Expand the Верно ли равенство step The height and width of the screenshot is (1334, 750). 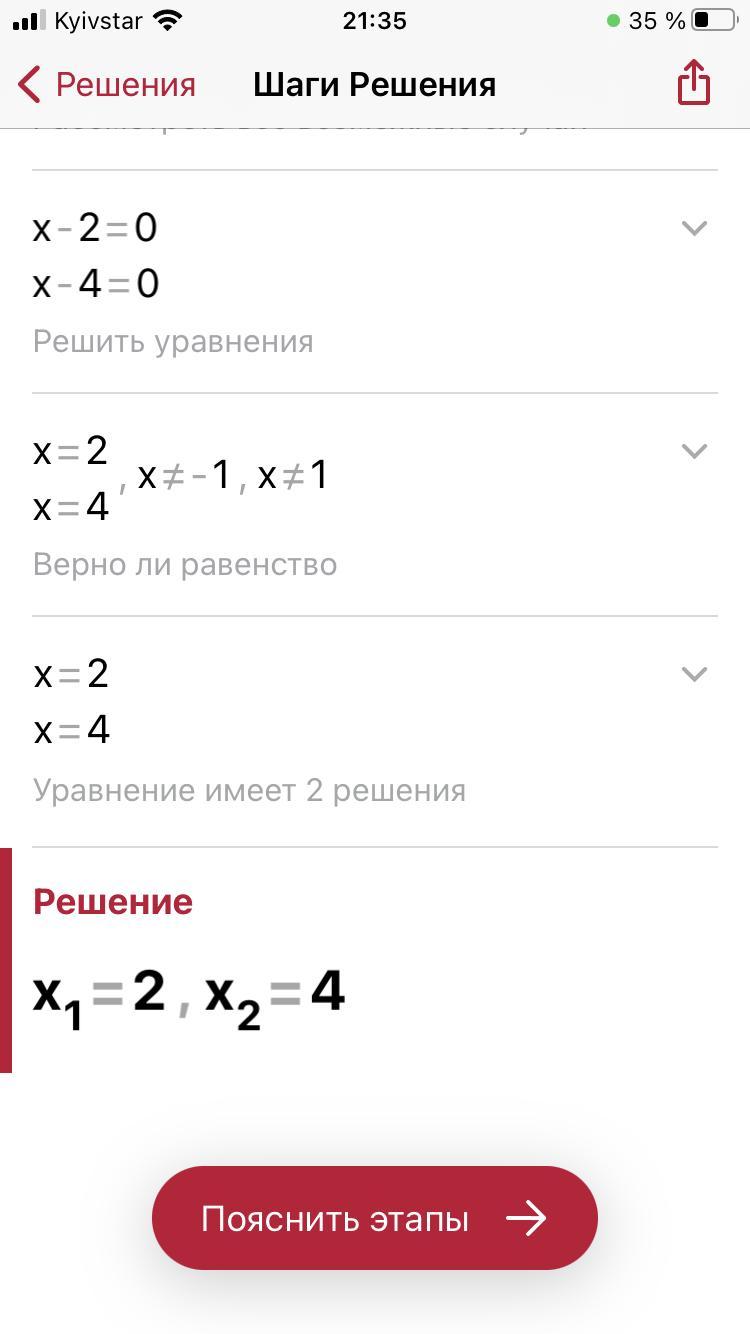(693, 452)
